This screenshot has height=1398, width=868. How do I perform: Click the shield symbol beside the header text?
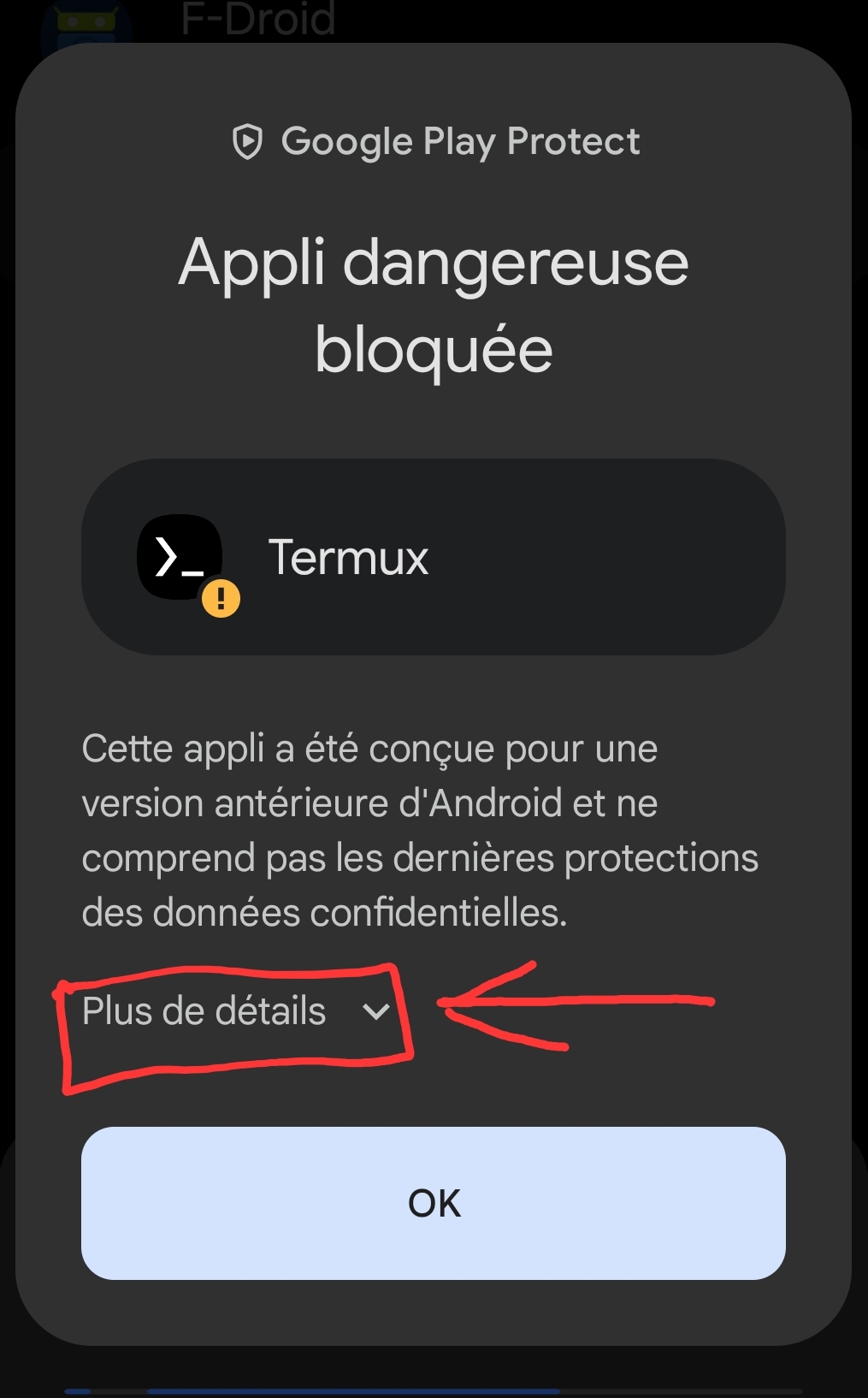[x=246, y=140]
